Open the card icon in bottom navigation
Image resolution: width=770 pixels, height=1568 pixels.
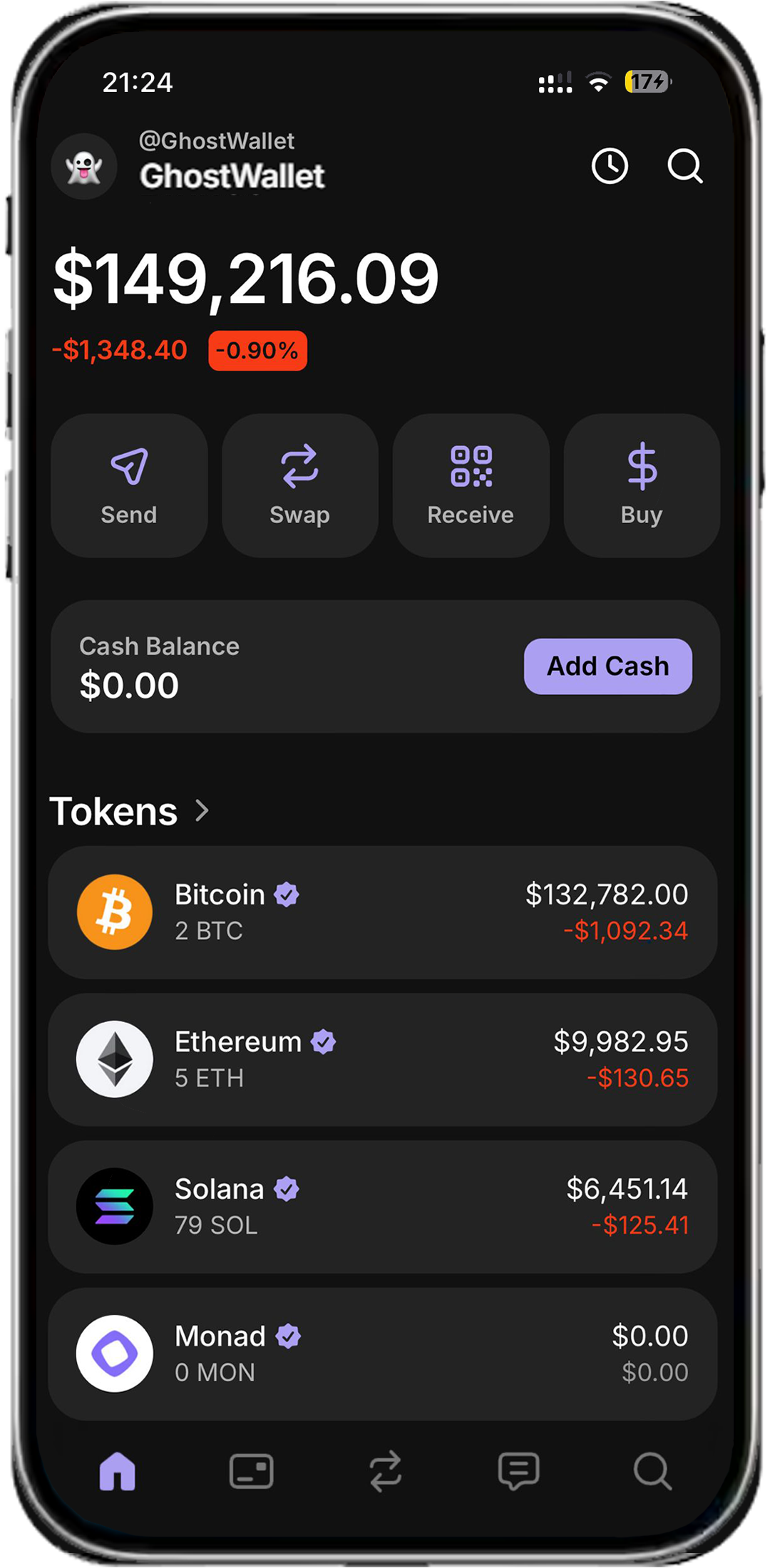point(251,1470)
